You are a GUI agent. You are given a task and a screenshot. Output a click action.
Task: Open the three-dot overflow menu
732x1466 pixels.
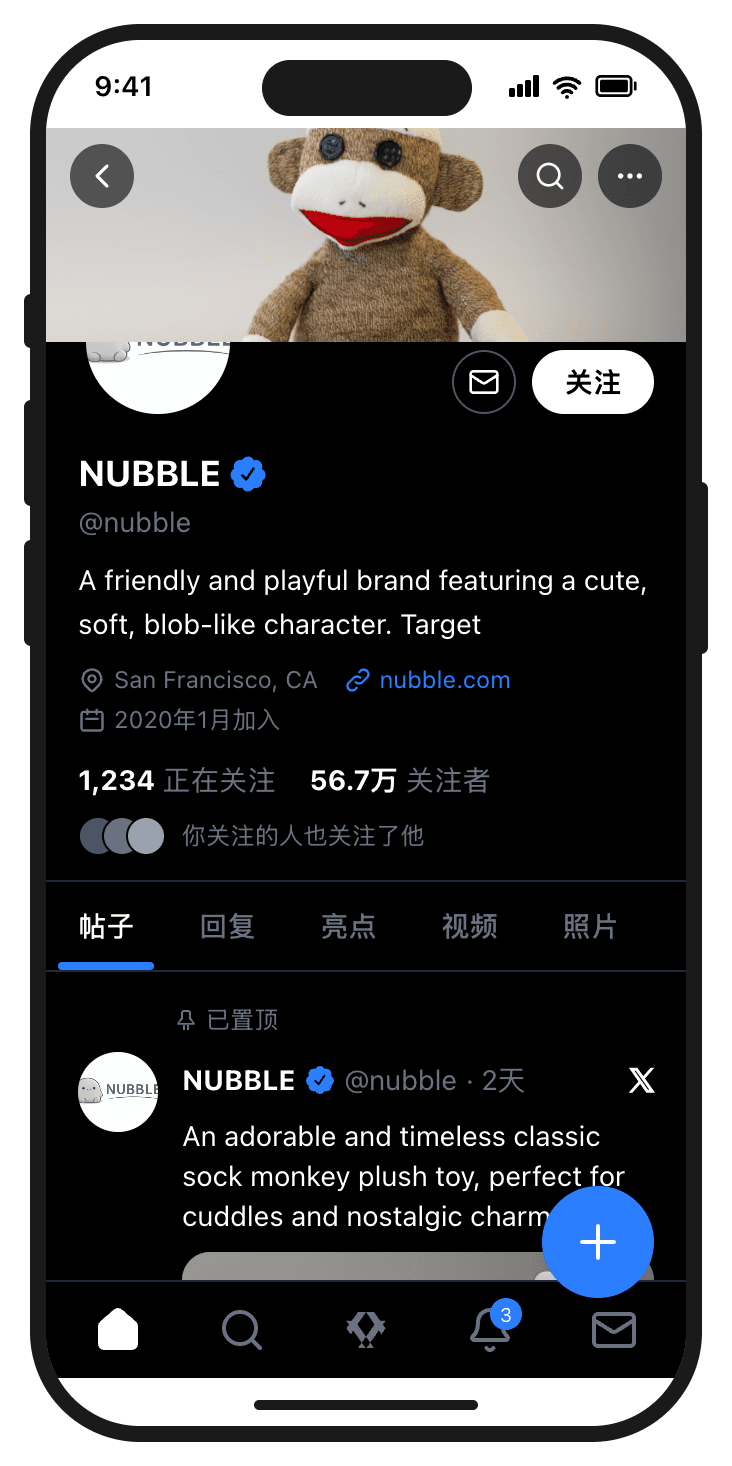pos(630,177)
